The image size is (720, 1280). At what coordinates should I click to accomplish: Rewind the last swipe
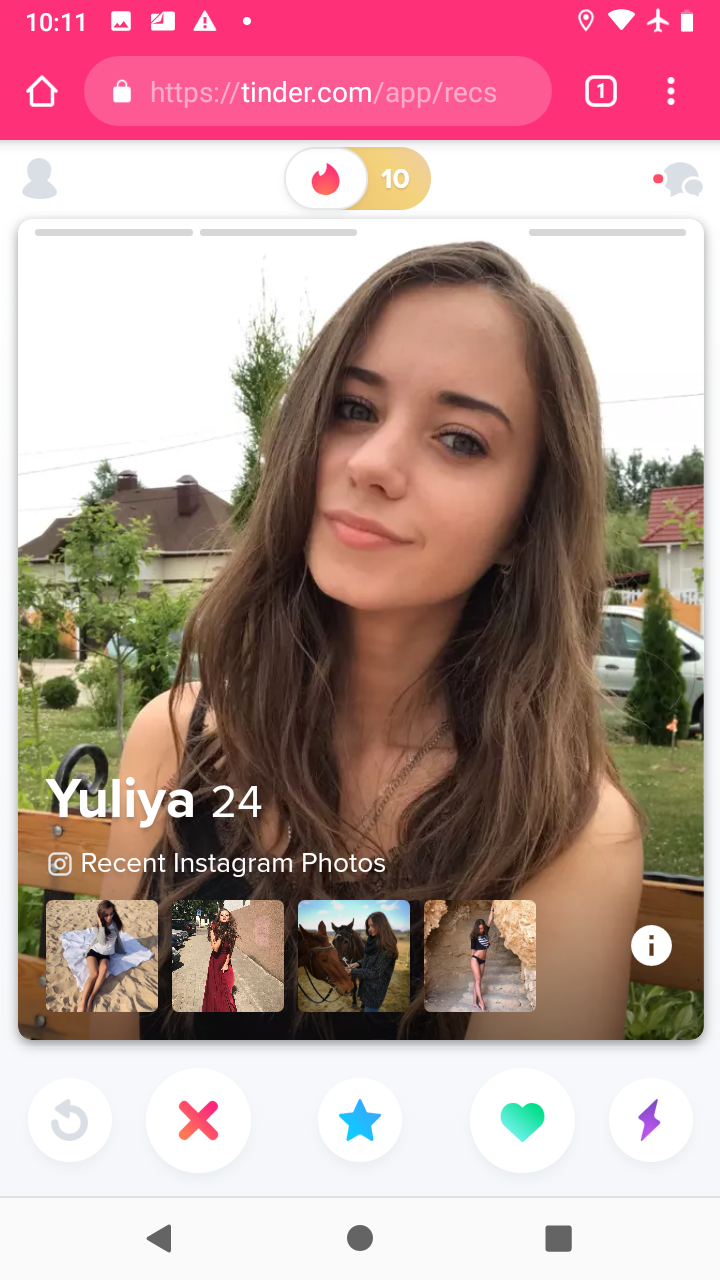coord(70,1121)
